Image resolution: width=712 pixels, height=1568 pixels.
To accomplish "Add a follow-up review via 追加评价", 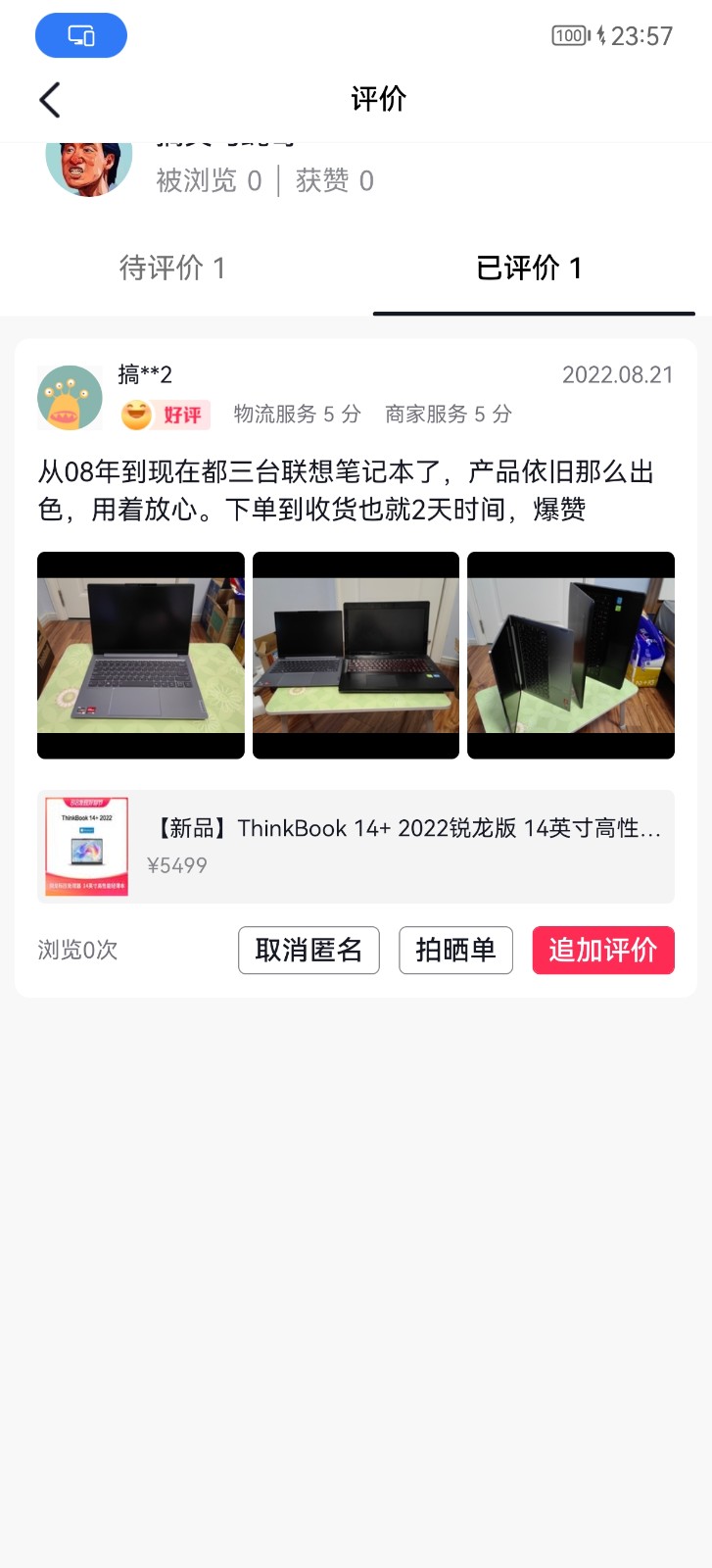I will [602, 950].
